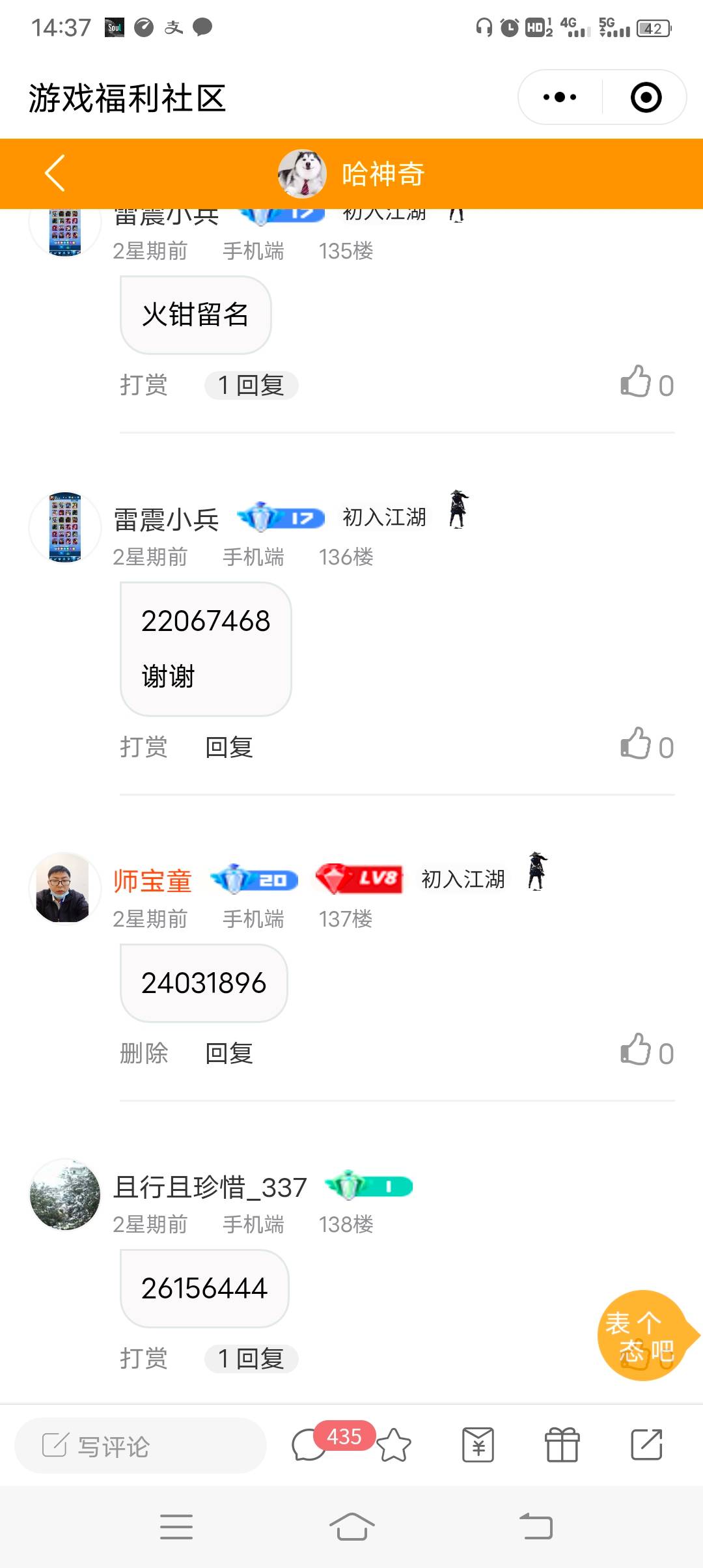Image resolution: width=703 pixels, height=1568 pixels.
Task: Open the gift box icon
Action: (562, 1446)
